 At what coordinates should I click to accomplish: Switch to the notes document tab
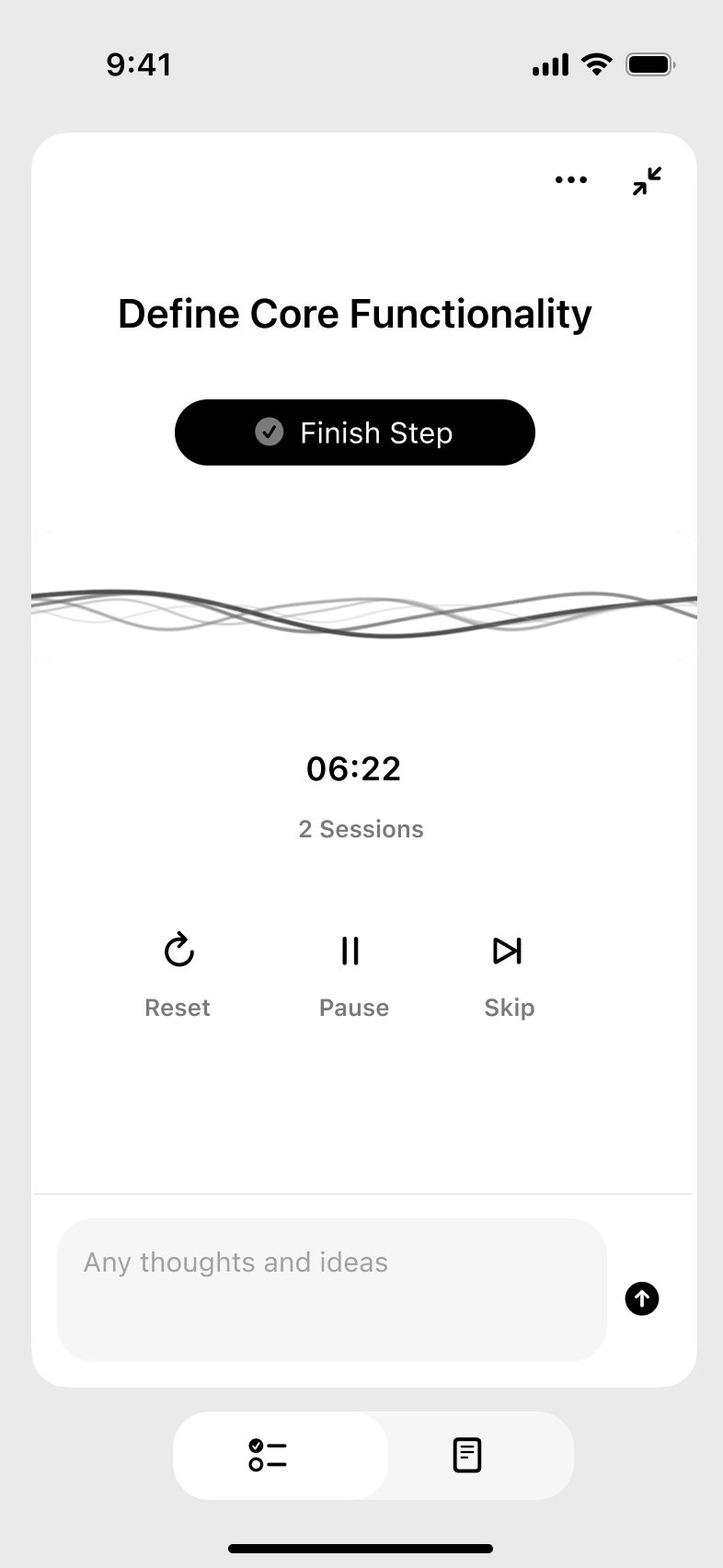(467, 1456)
